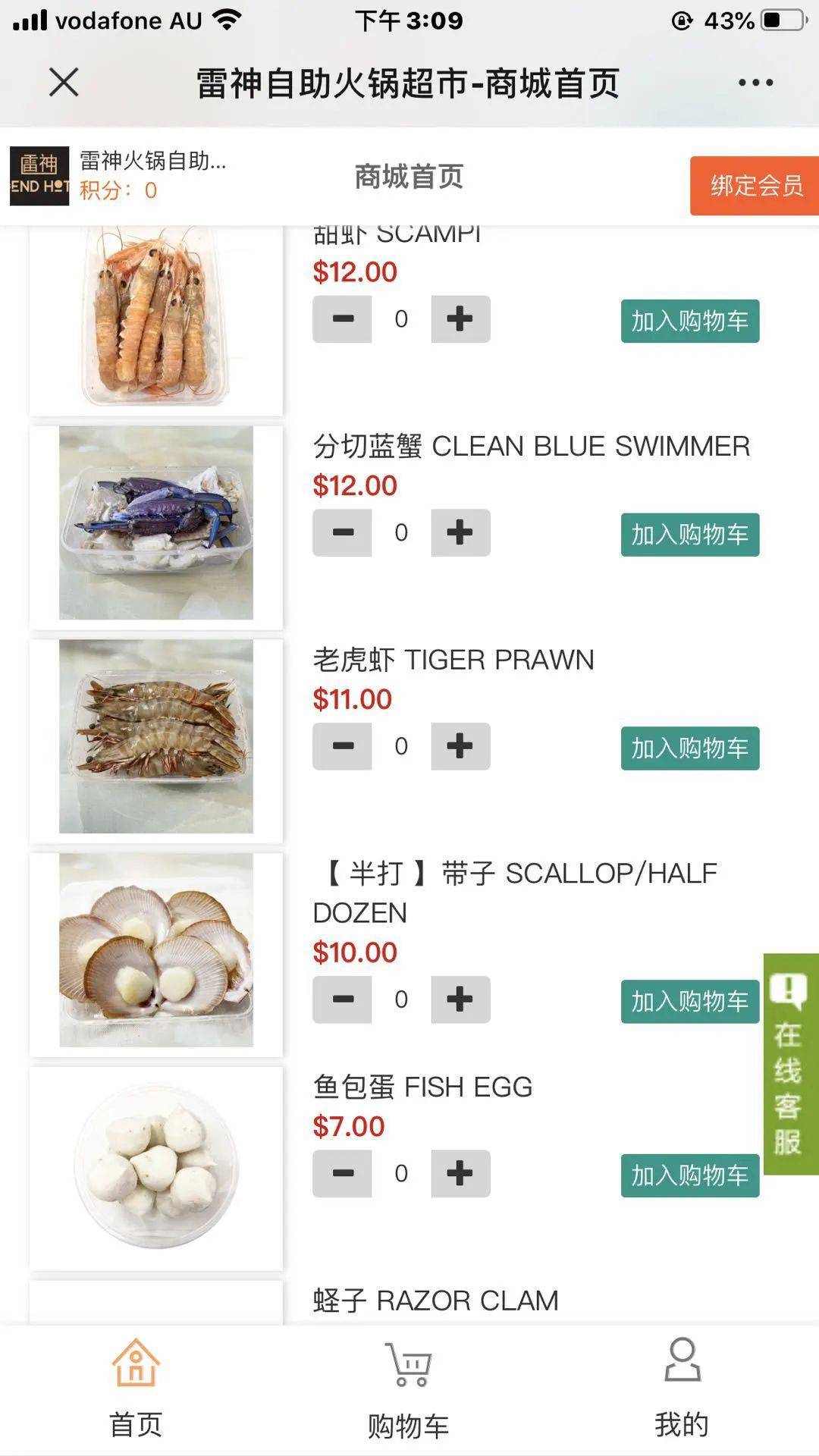Tap the 绑定会员 member binding button

point(755,186)
